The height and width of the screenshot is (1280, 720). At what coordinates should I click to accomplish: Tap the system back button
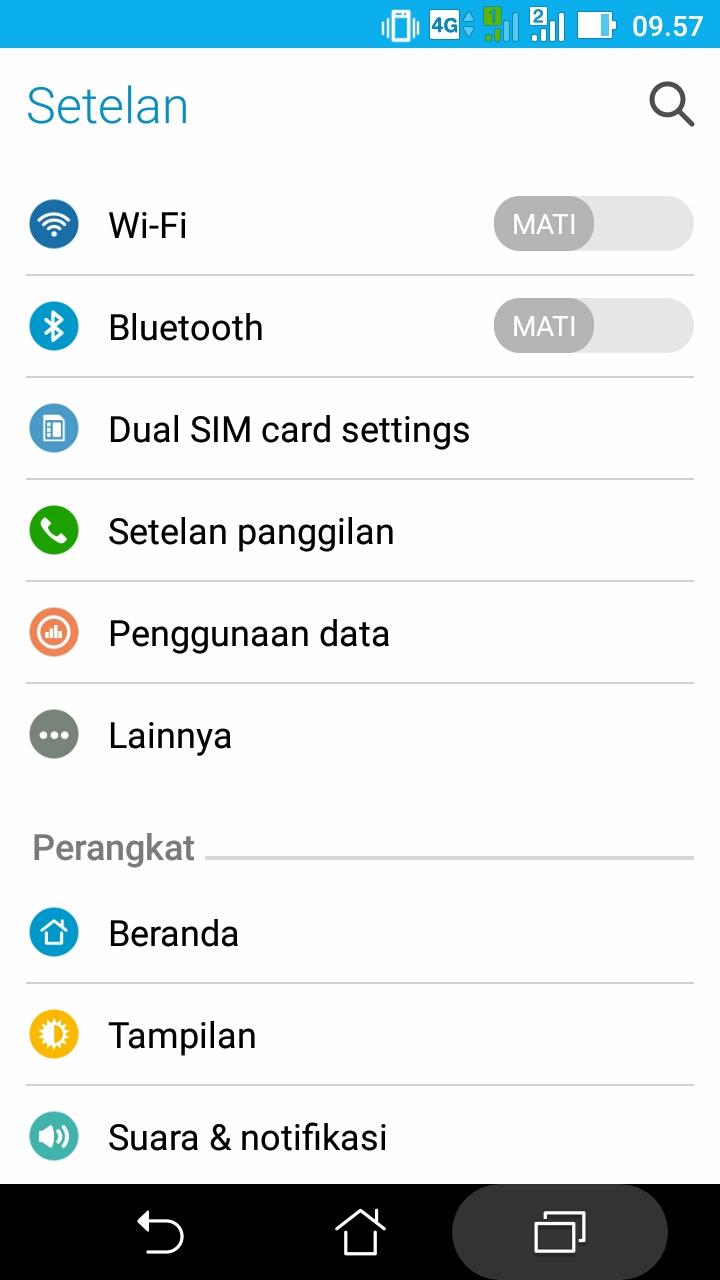[160, 1232]
